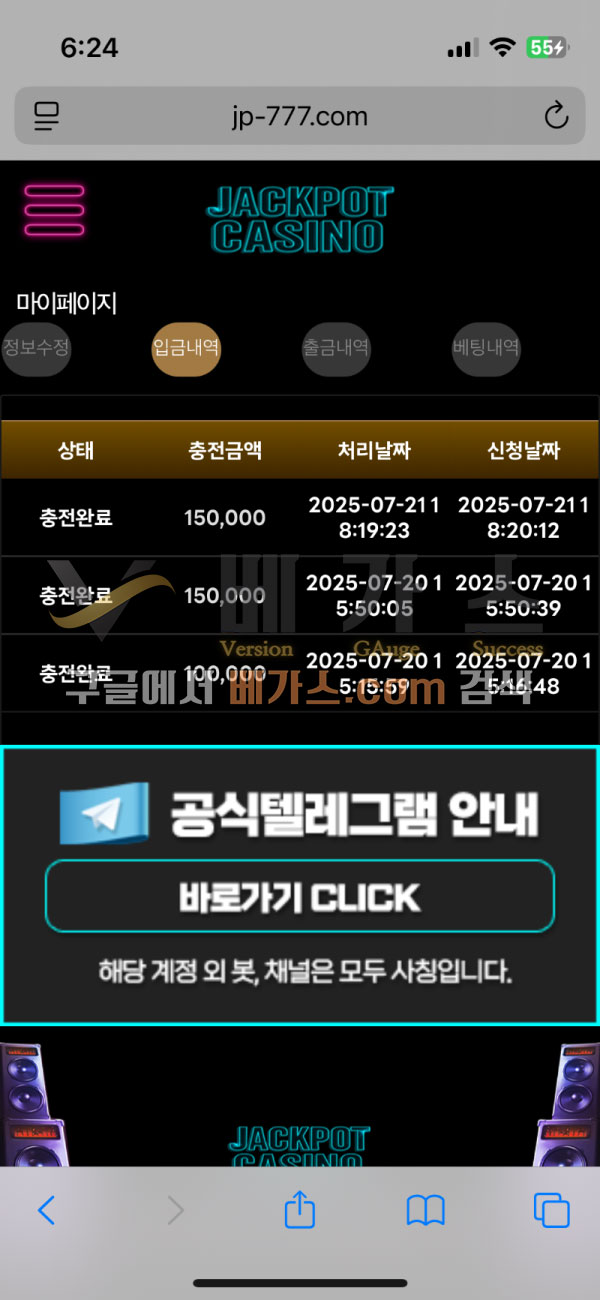Open the jp-777.com address bar
This screenshot has width=600, height=1300.
click(x=299, y=116)
